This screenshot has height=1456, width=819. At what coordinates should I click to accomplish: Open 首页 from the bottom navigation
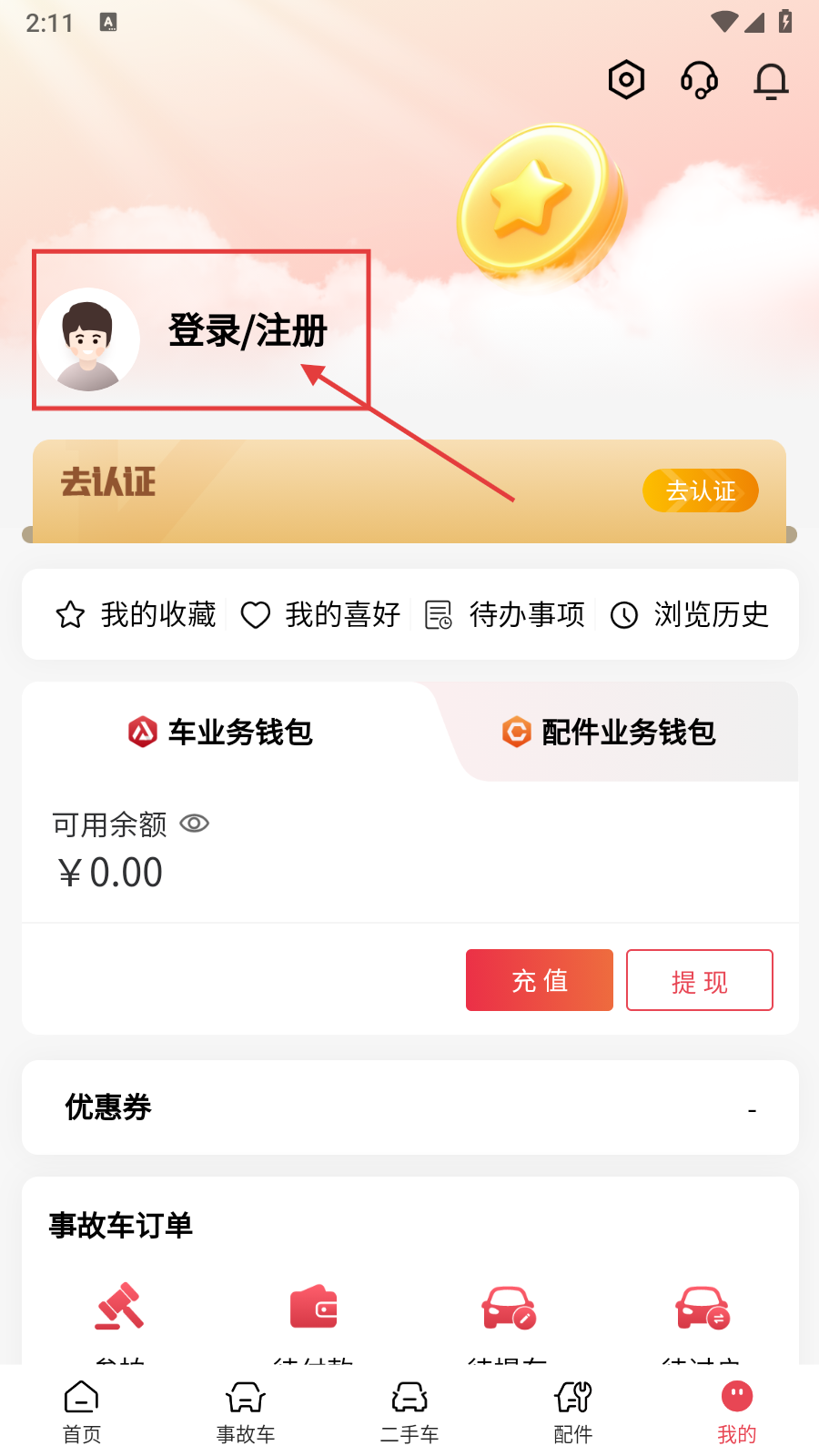pyautogui.click(x=82, y=1410)
